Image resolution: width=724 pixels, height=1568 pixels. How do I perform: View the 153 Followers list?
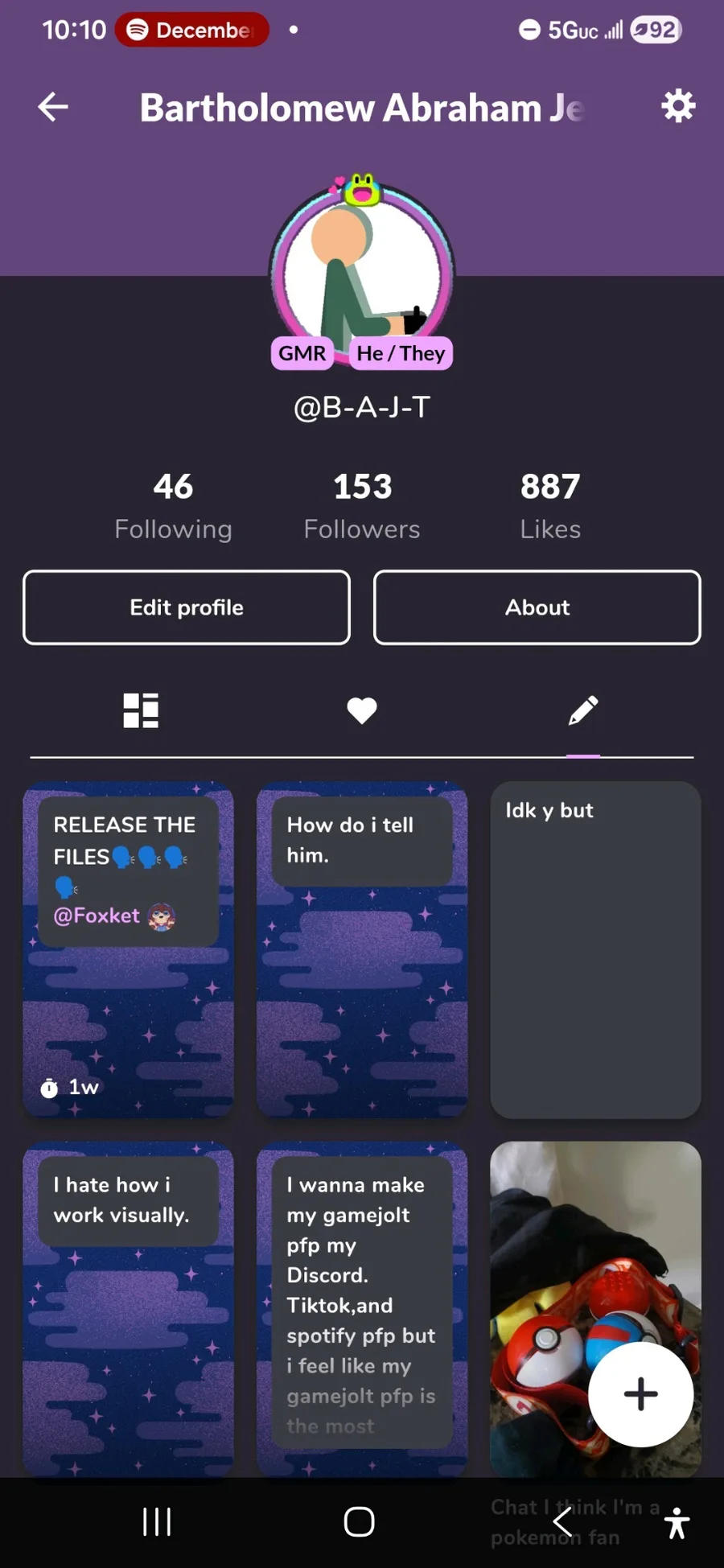click(x=362, y=505)
